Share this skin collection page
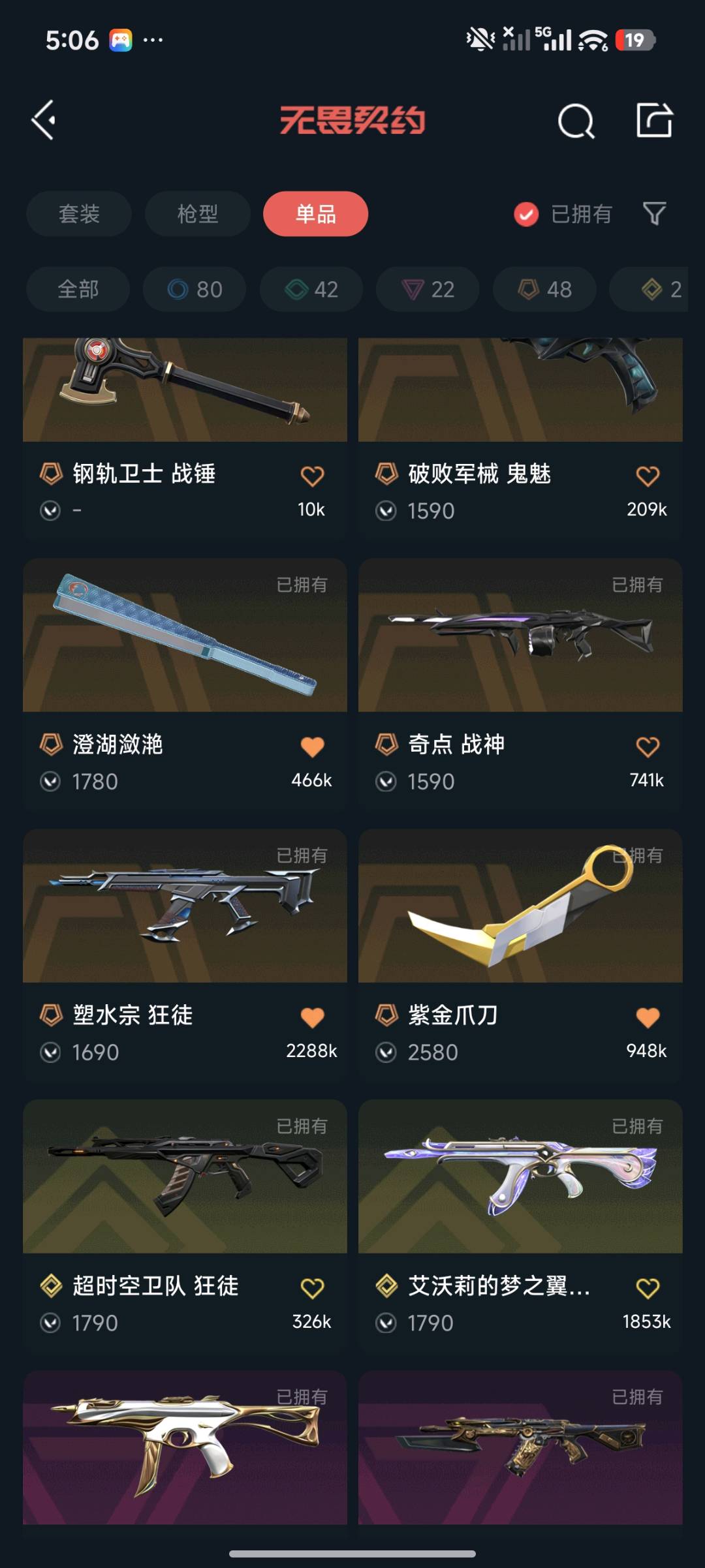The width and height of the screenshot is (705, 1568). (654, 121)
